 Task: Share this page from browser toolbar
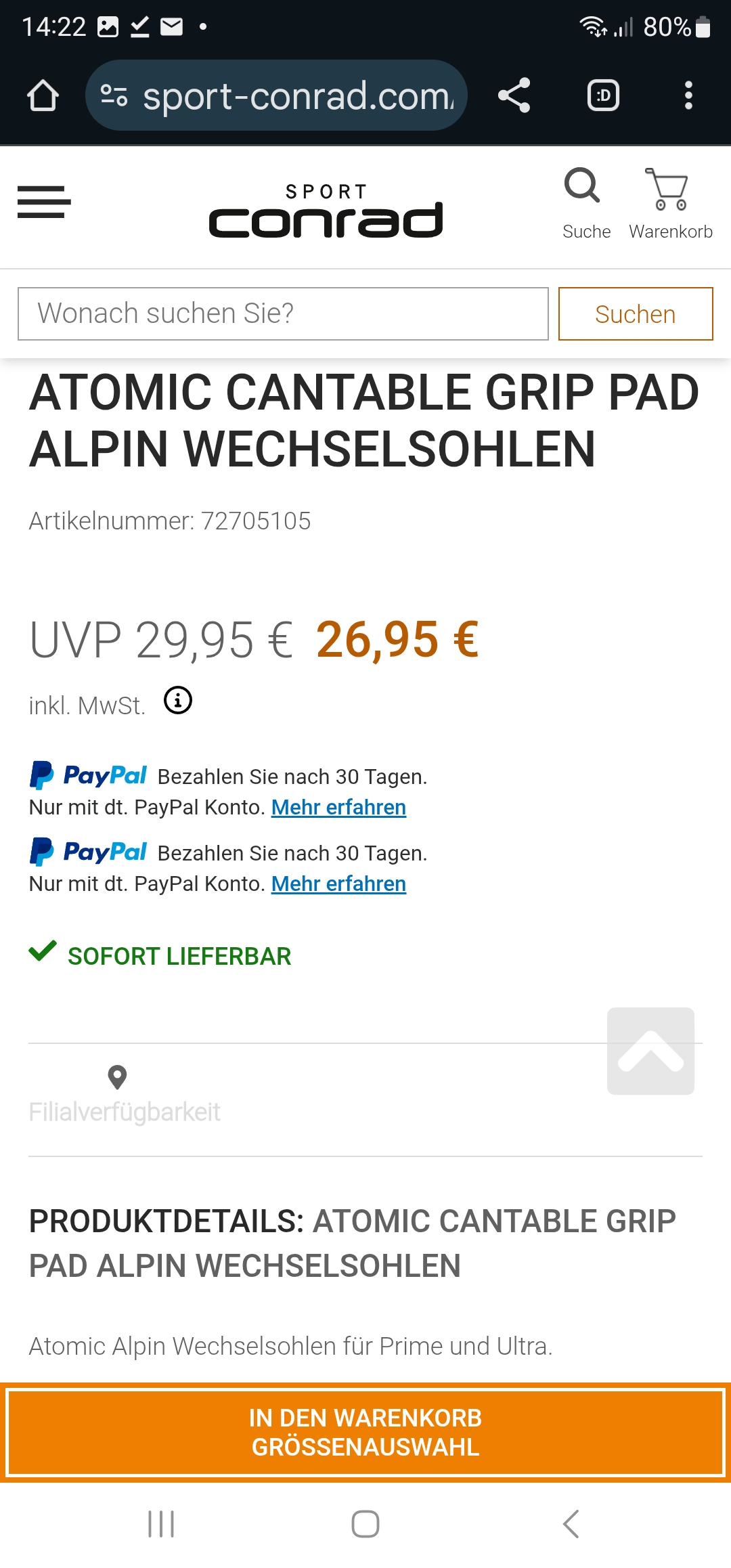(x=514, y=95)
